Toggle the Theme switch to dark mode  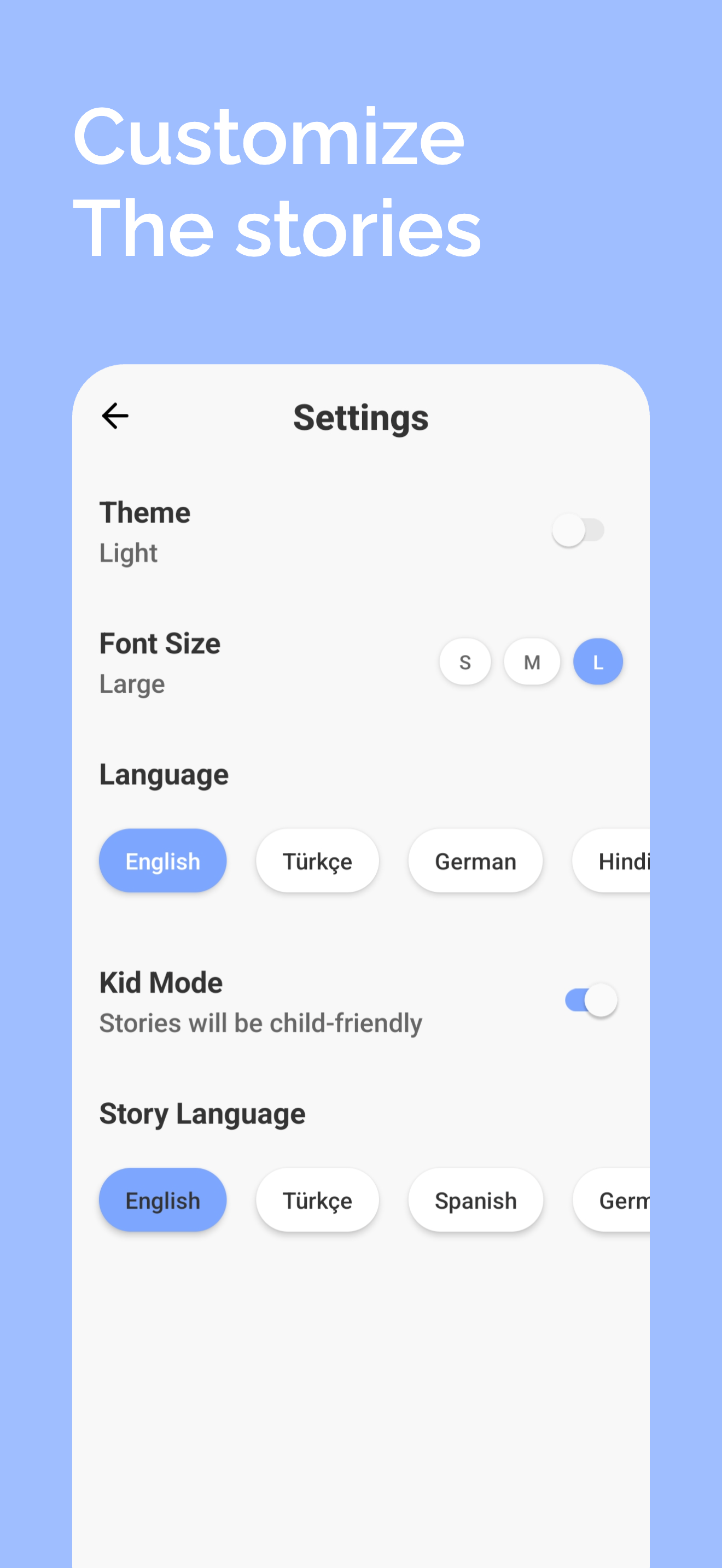click(x=579, y=530)
